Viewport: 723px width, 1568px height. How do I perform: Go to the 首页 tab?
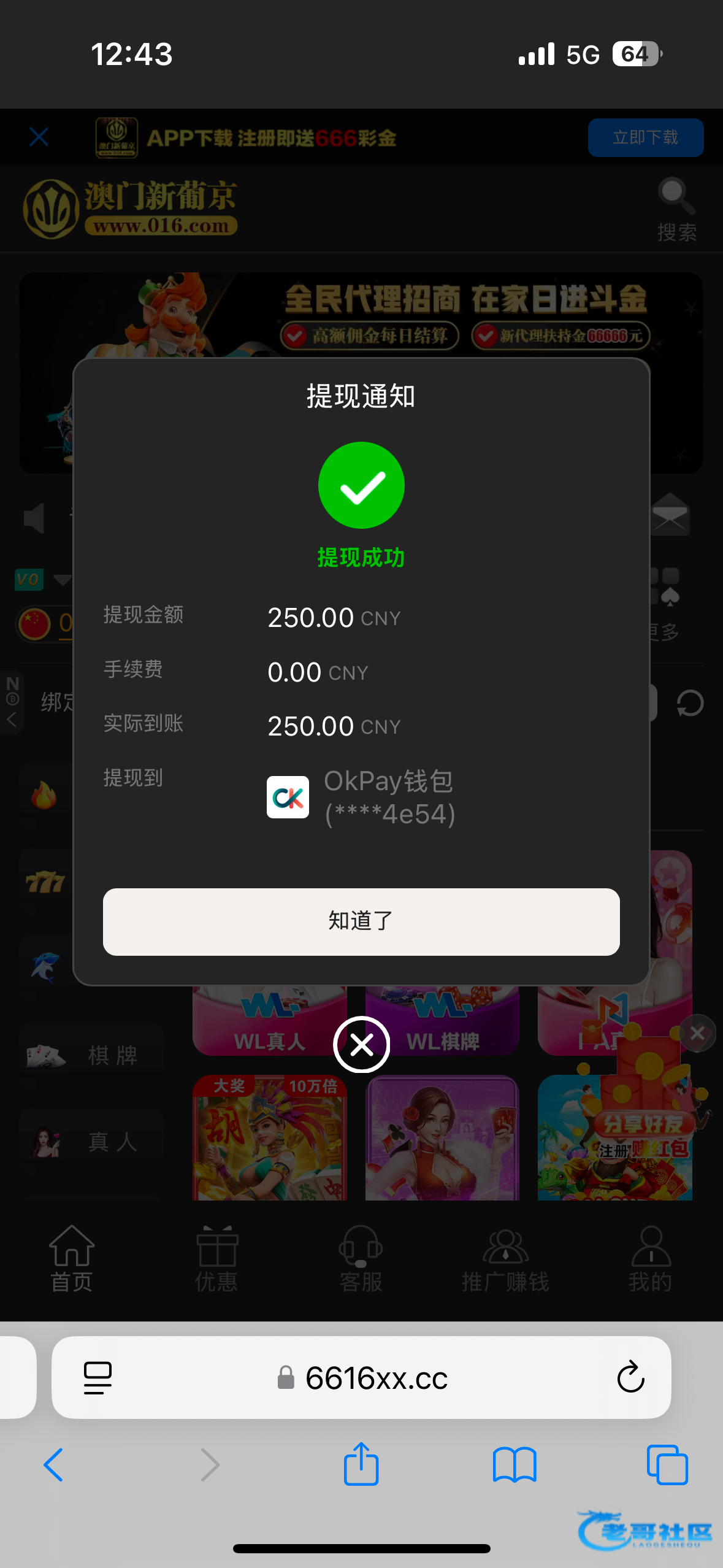72,1259
